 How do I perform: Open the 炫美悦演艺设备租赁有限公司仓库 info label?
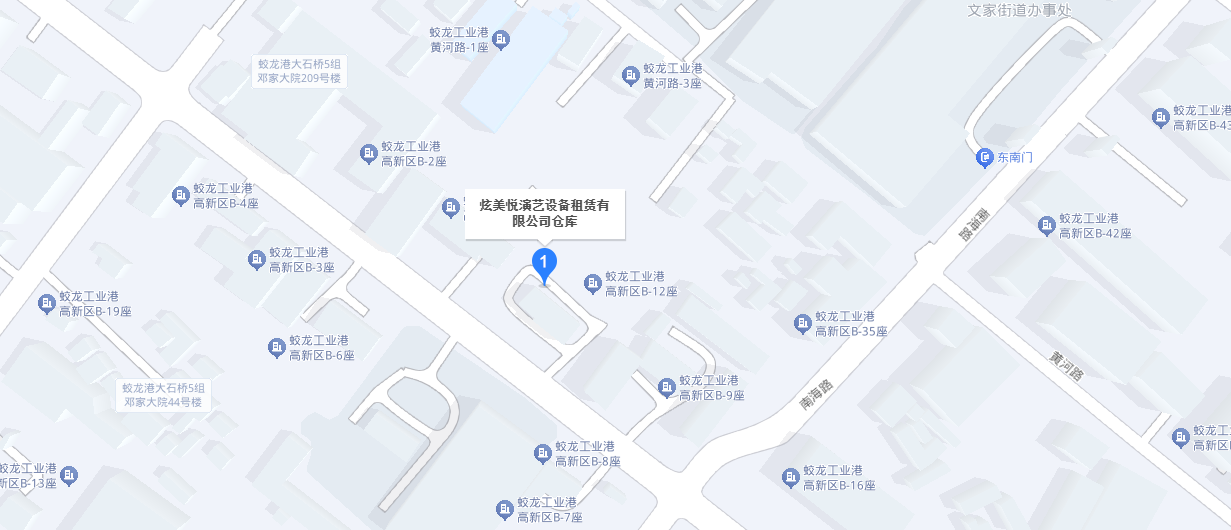coord(545,214)
